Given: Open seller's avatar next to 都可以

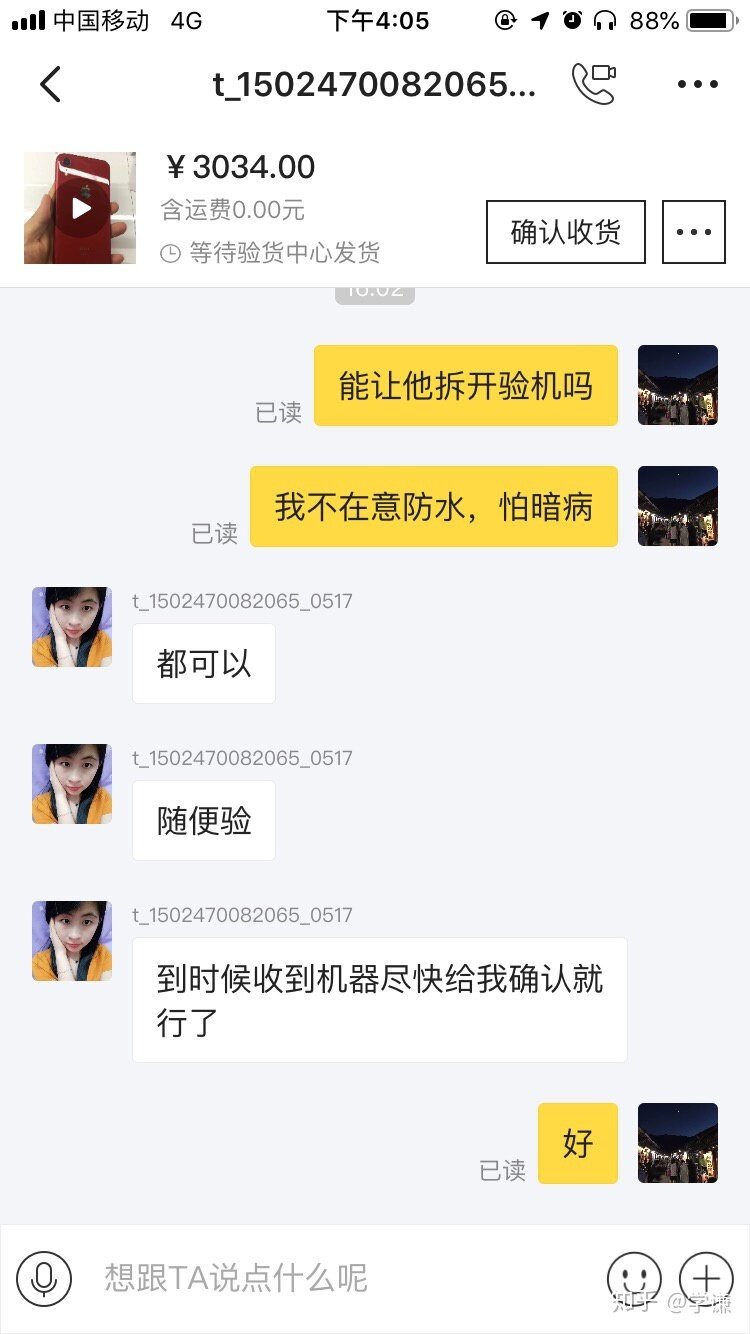Looking at the screenshot, I should (x=72, y=627).
